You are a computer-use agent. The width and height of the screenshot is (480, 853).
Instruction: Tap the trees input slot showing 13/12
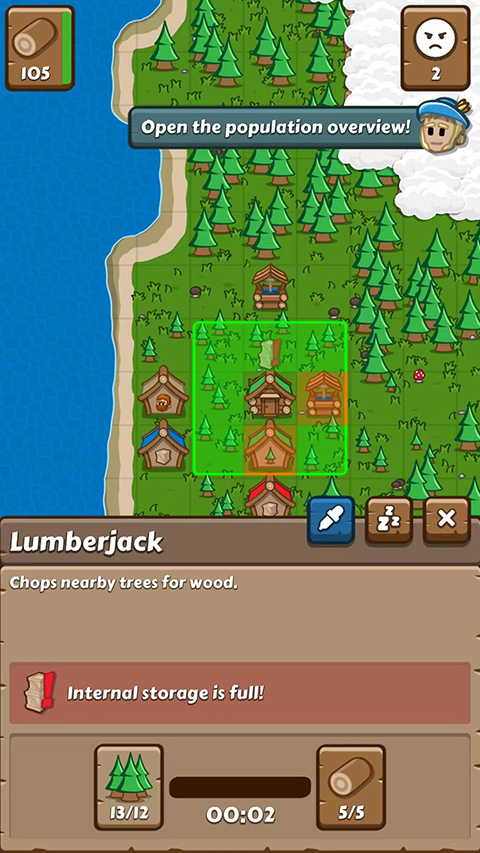[x=129, y=787]
